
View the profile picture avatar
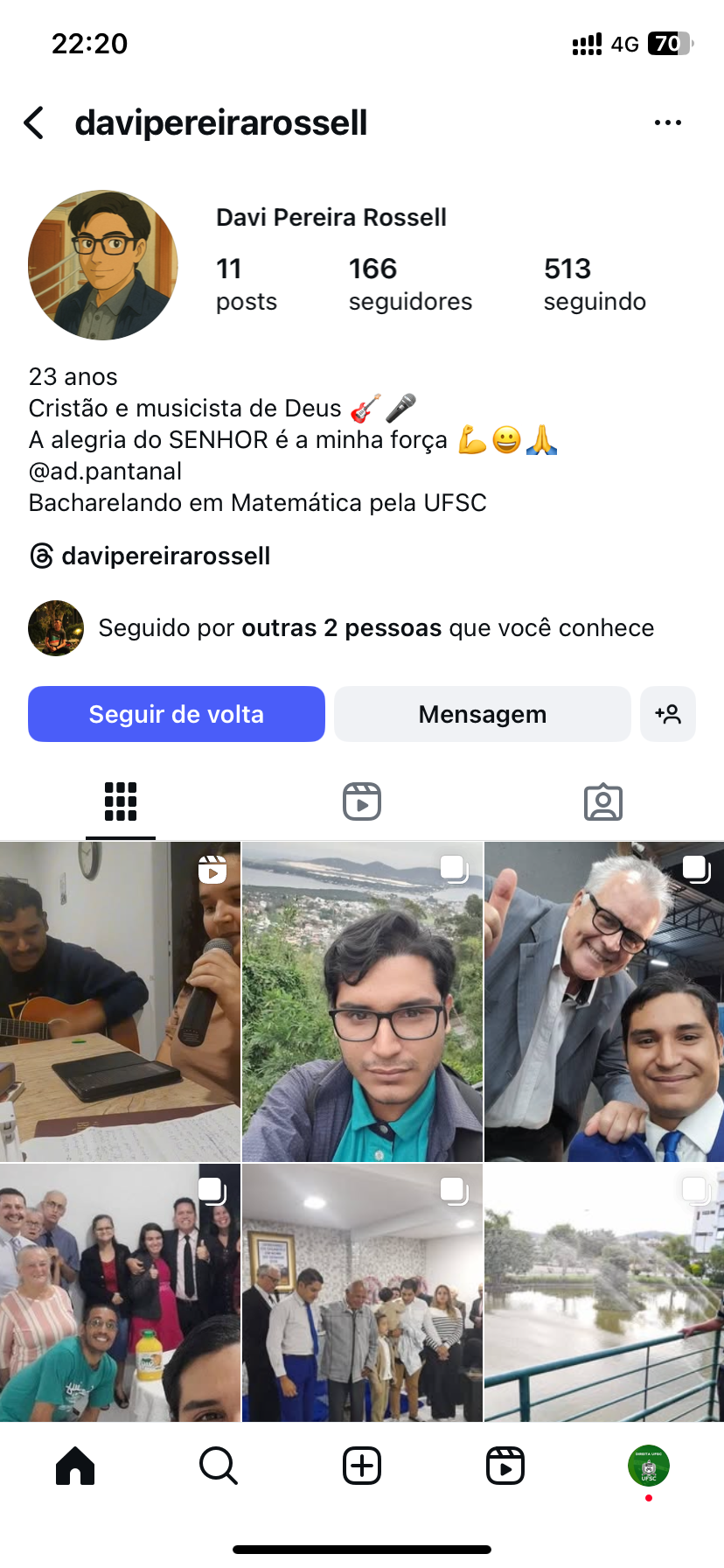tap(103, 265)
